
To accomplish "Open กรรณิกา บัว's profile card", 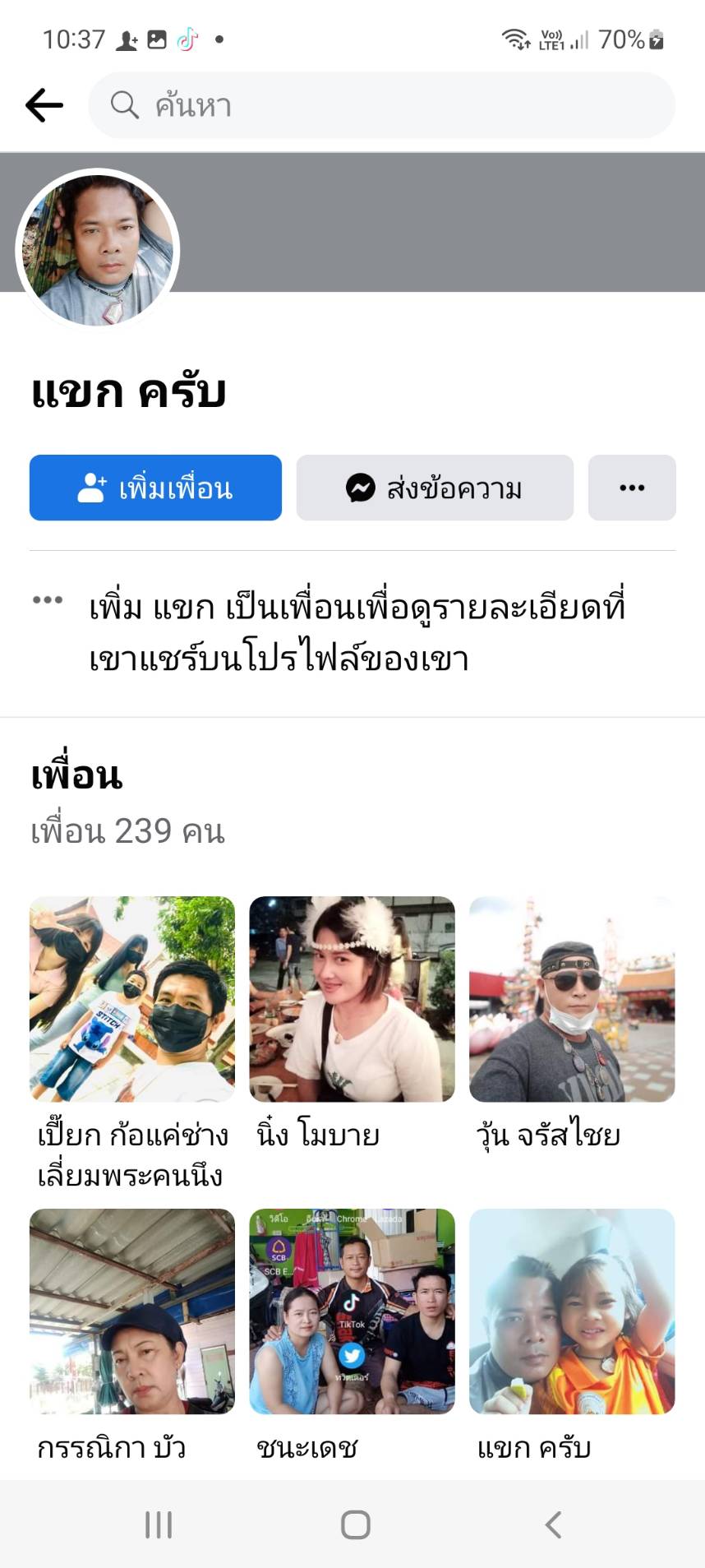I will pos(132,1311).
